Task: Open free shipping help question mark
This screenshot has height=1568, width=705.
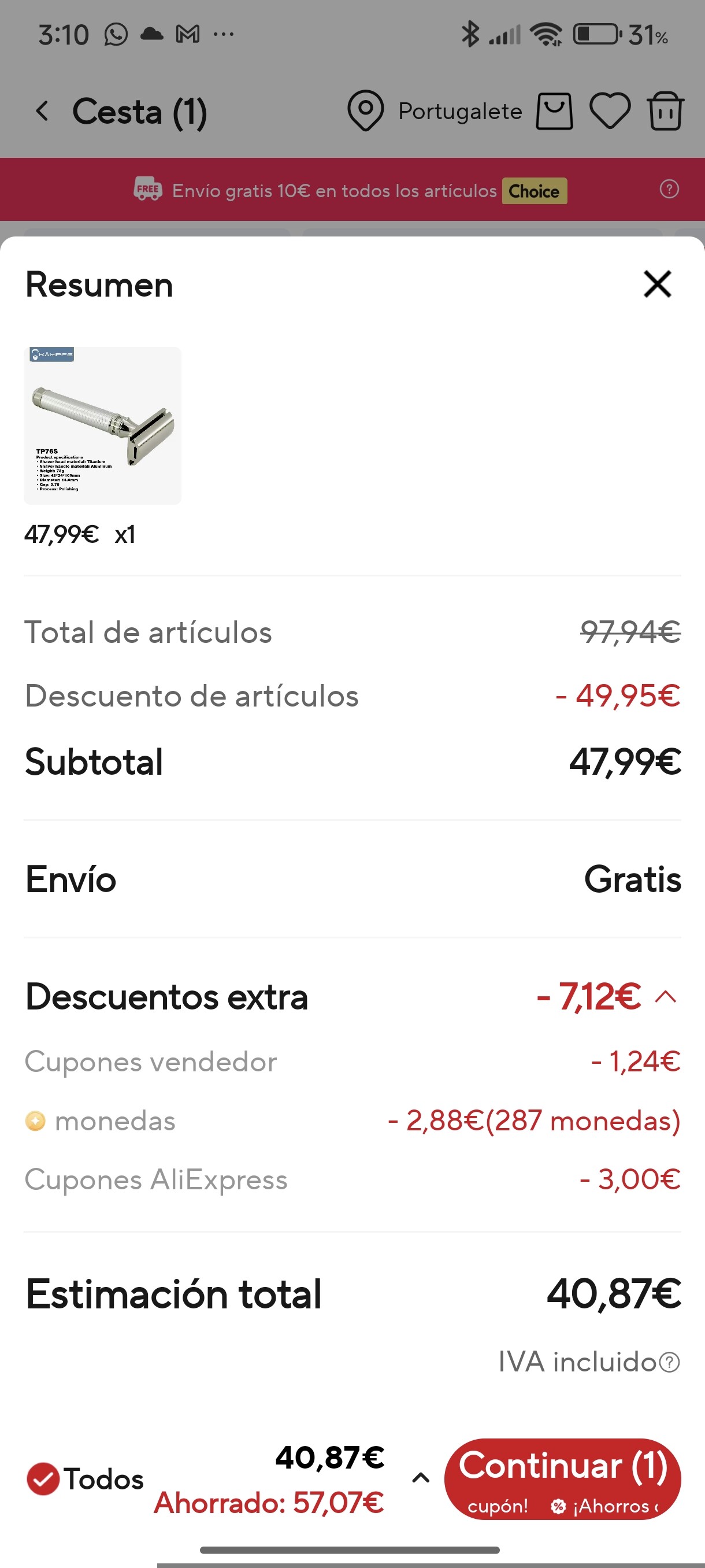Action: [669, 189]
